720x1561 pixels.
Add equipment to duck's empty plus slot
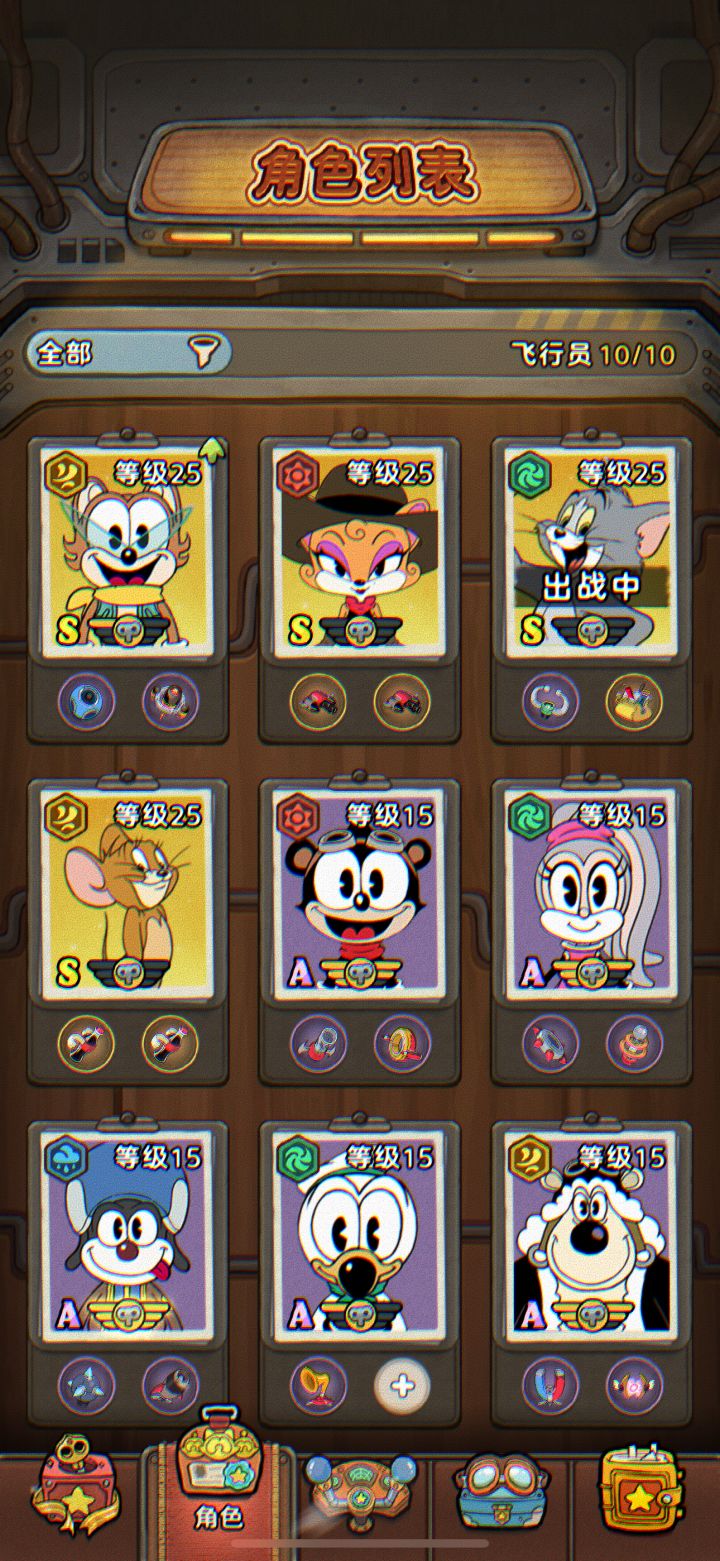402,1385
